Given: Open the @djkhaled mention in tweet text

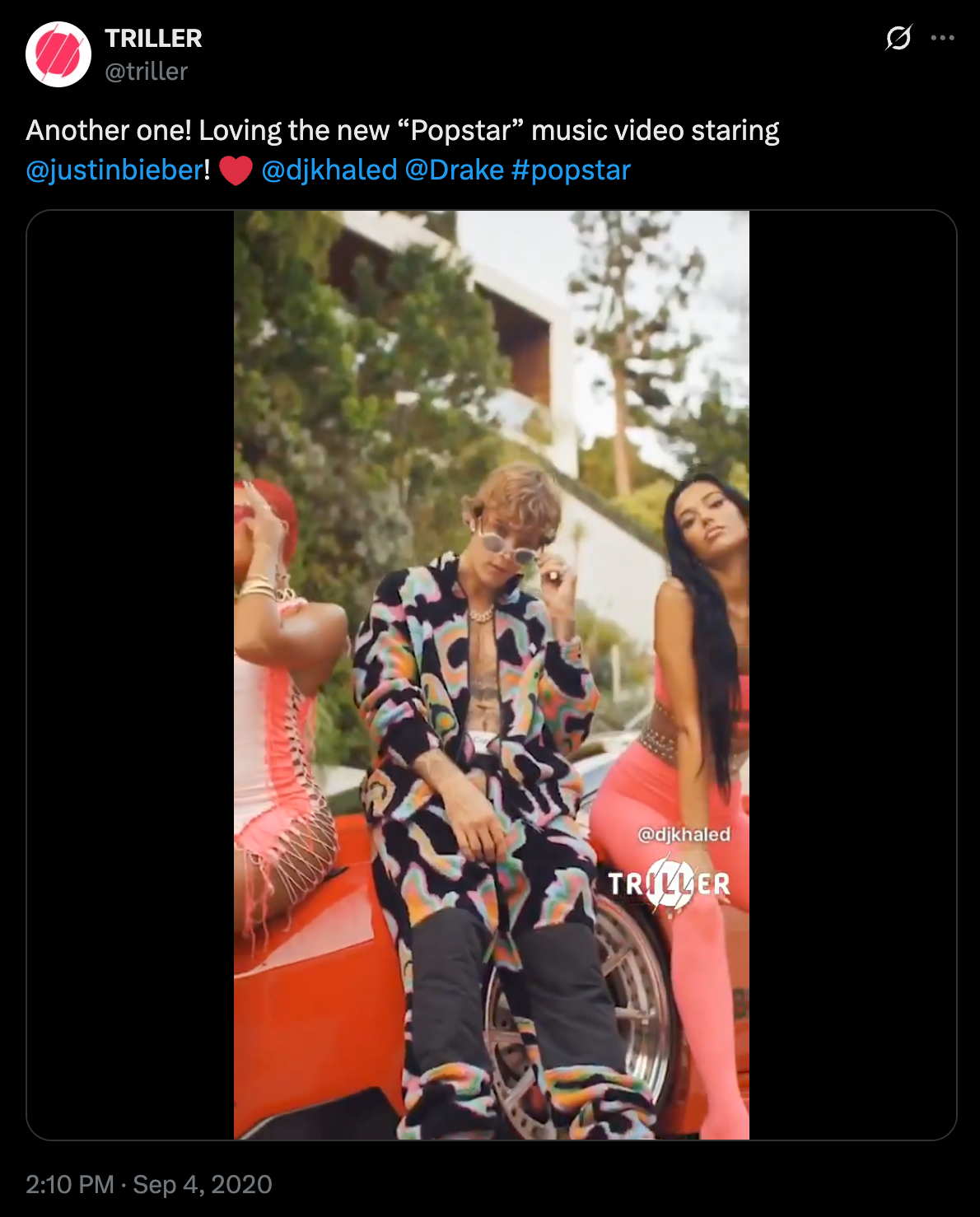Looking at the screenshot, I should 329,170.
